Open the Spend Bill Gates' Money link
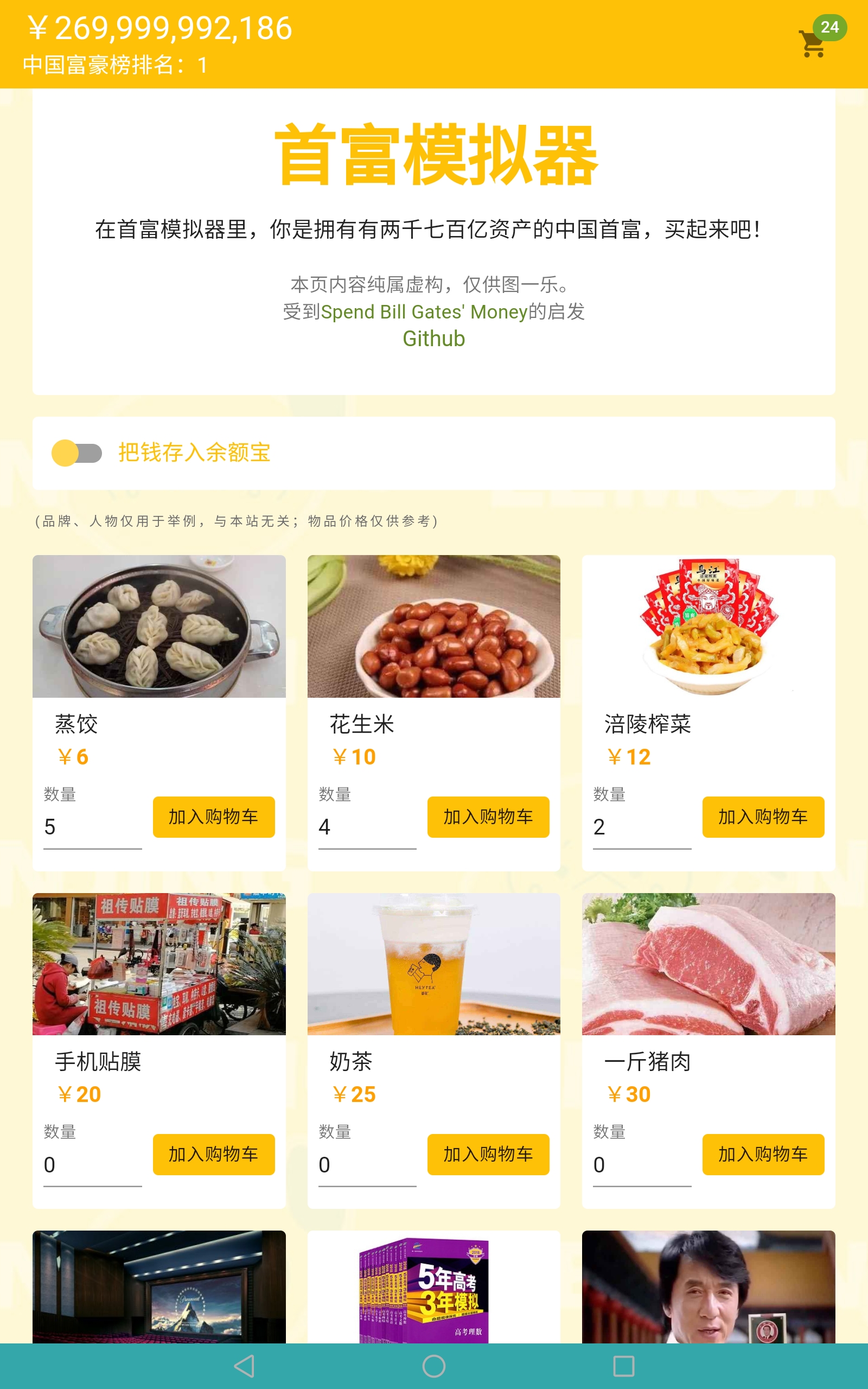 424,311
